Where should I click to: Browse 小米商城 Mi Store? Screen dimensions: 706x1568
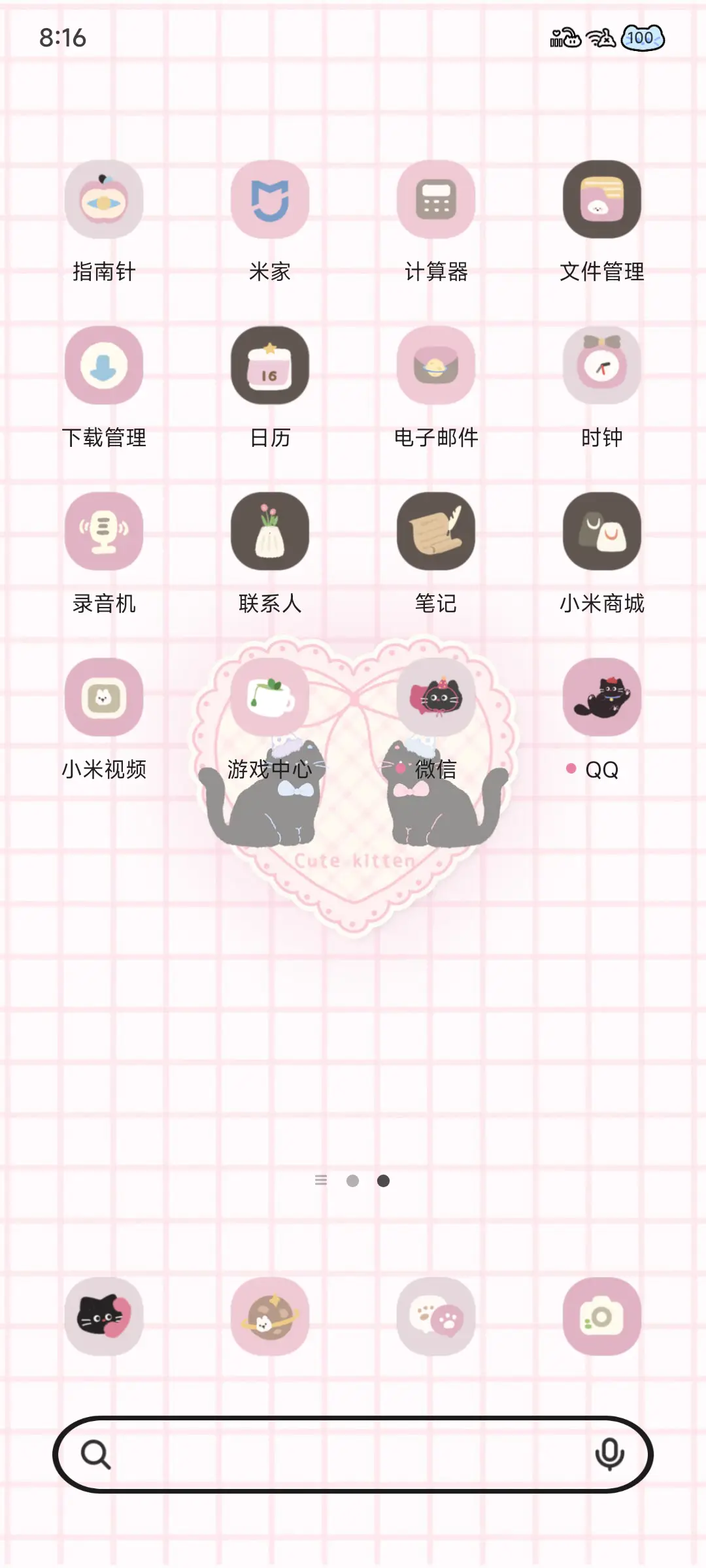(602, 531)
